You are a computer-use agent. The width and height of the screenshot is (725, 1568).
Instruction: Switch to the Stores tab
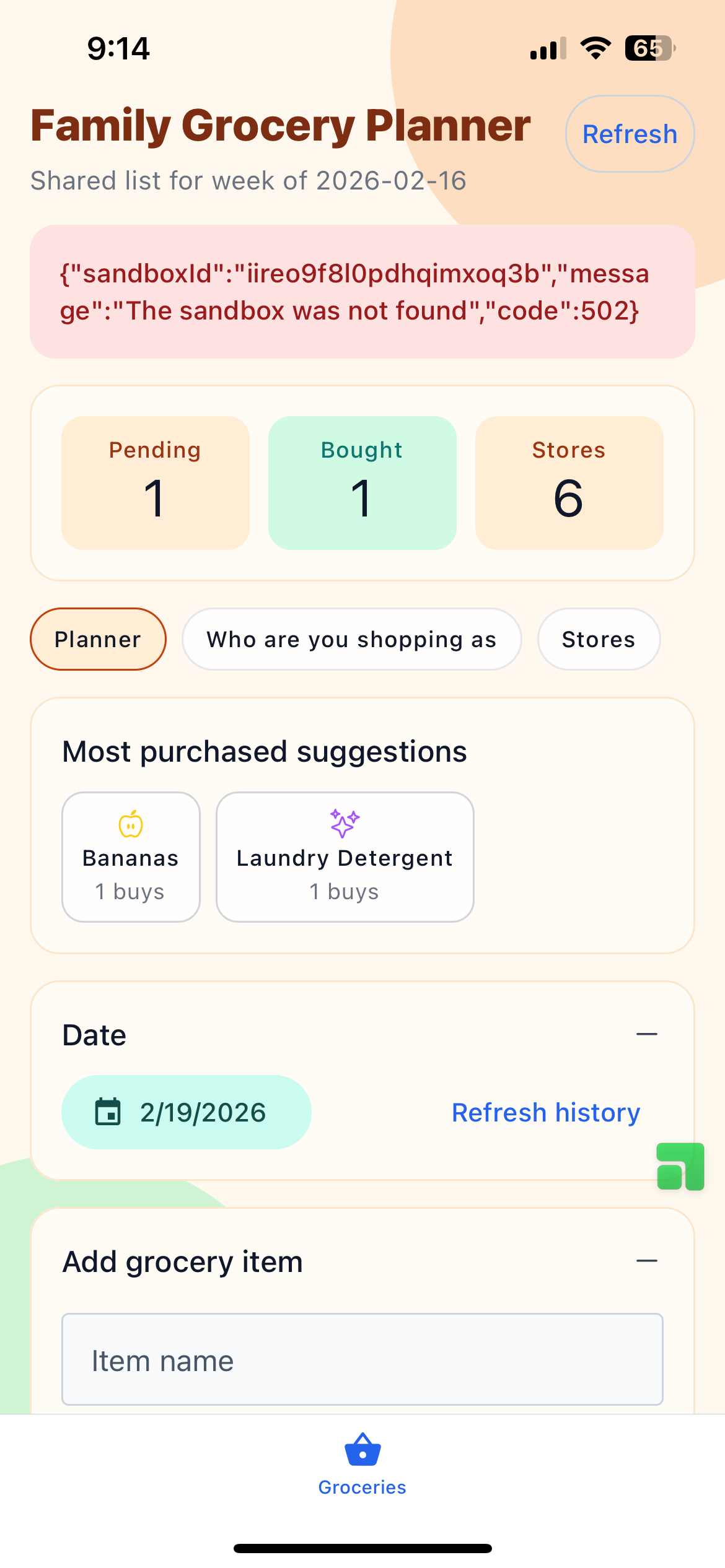(598, 638)
